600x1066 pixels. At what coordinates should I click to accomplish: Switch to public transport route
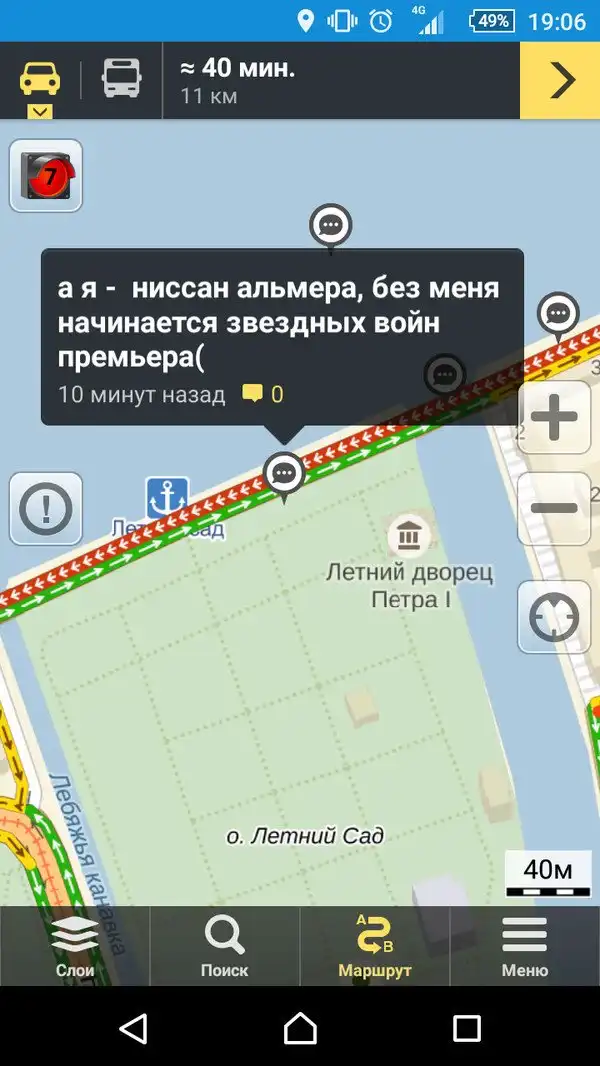tap(121, 79)
